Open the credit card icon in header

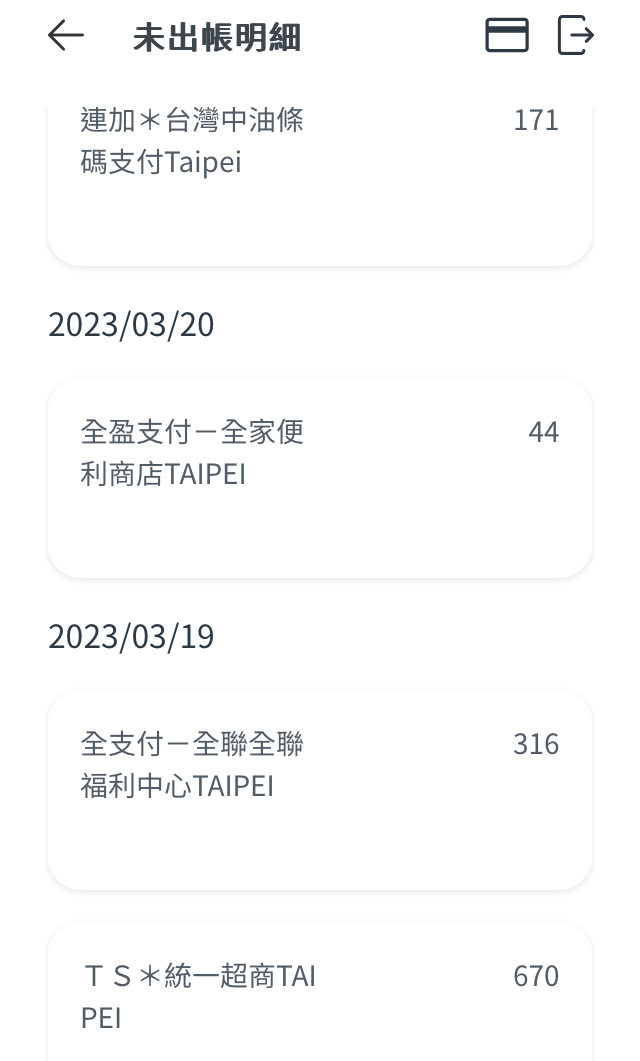point(507,35)
